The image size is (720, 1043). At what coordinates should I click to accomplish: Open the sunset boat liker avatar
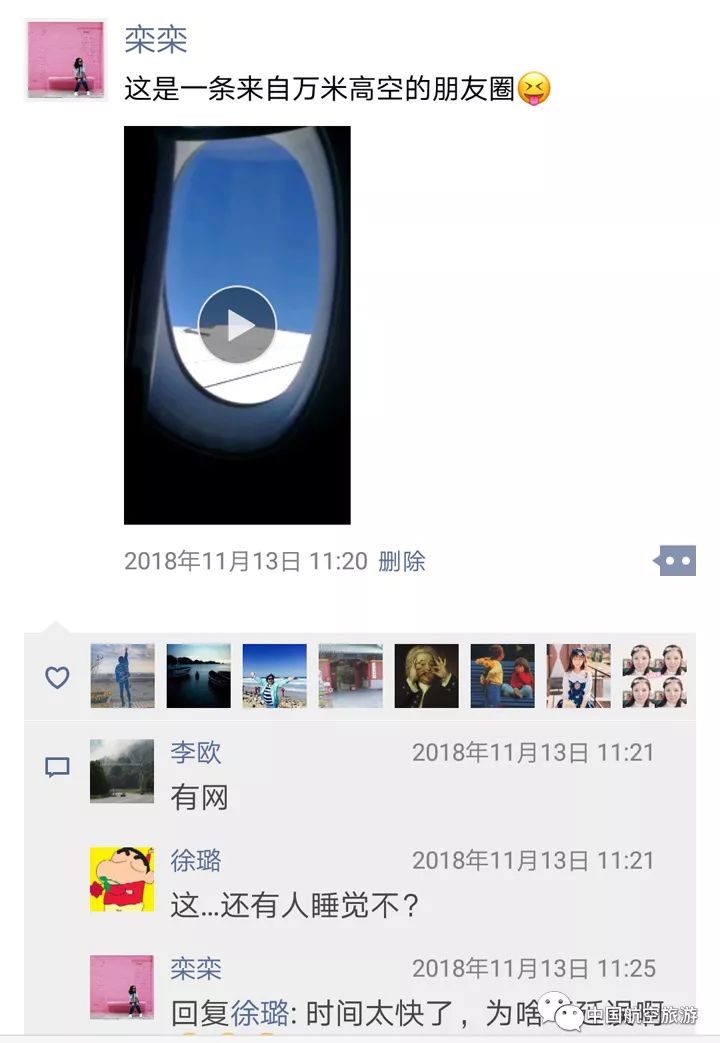[197, 675]
